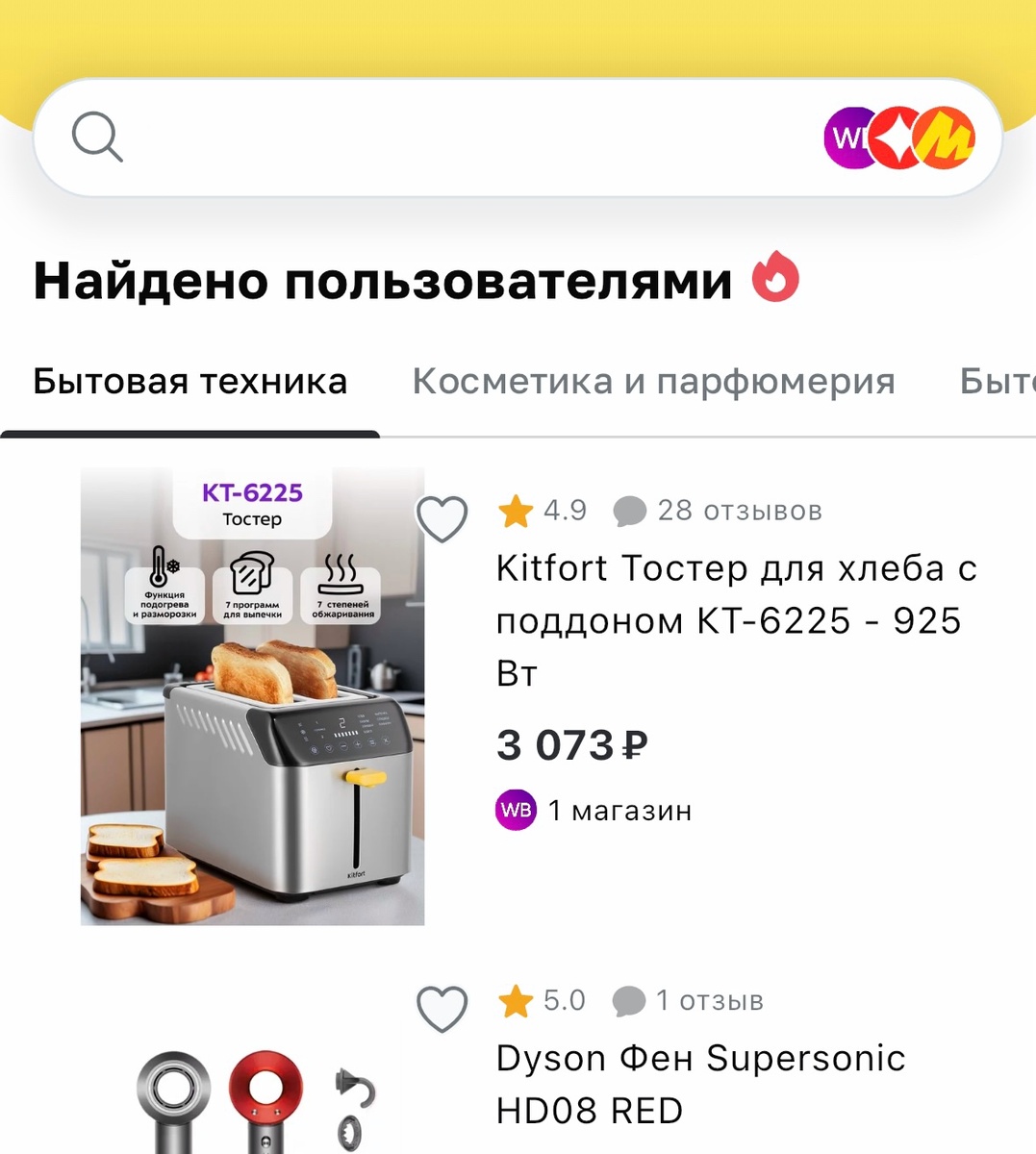Screen dimensions: 1036x1154
Task: Add the Kitfort toaster to favorites
Action: point(442,521)
